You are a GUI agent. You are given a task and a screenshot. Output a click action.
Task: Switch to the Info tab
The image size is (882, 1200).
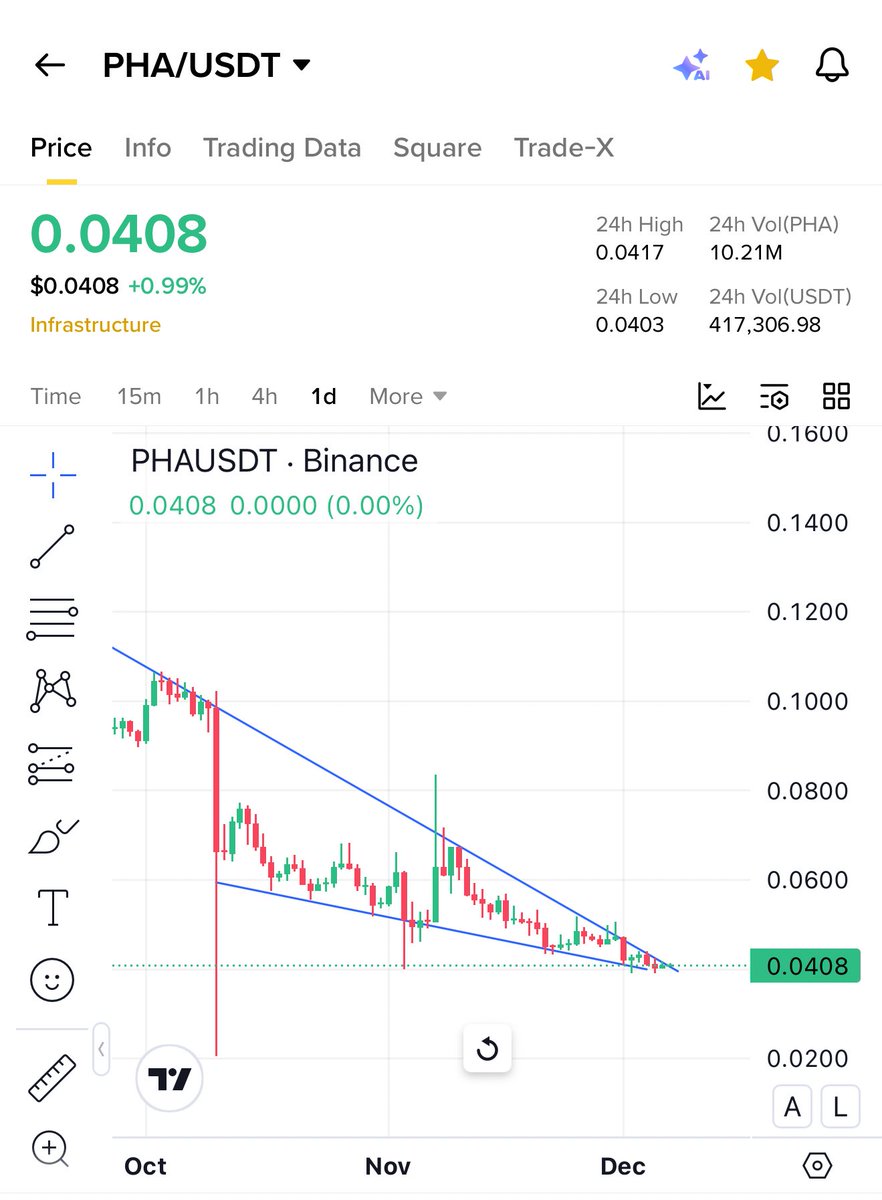(x=147, y=148)
